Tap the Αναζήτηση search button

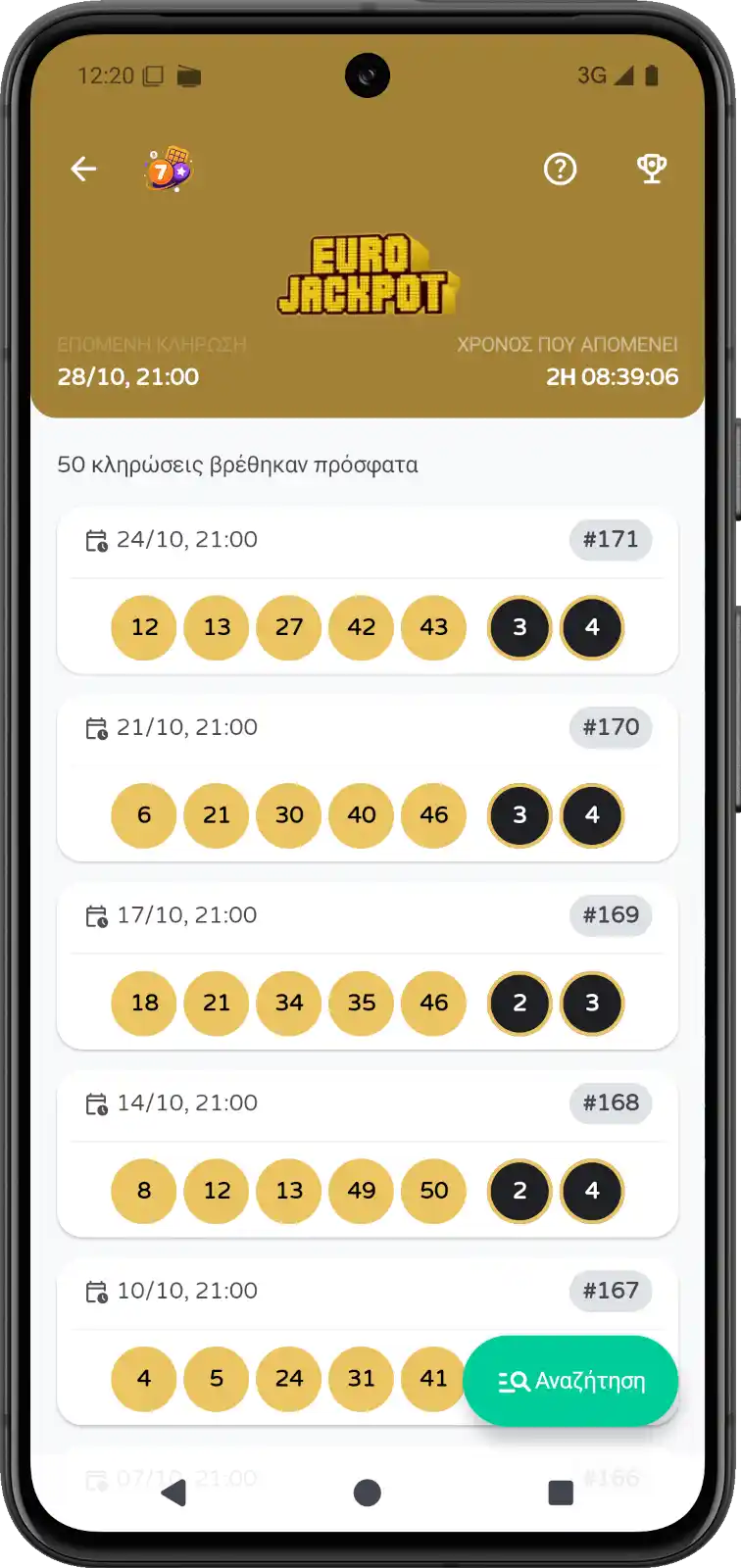[x=570, y=1381]
